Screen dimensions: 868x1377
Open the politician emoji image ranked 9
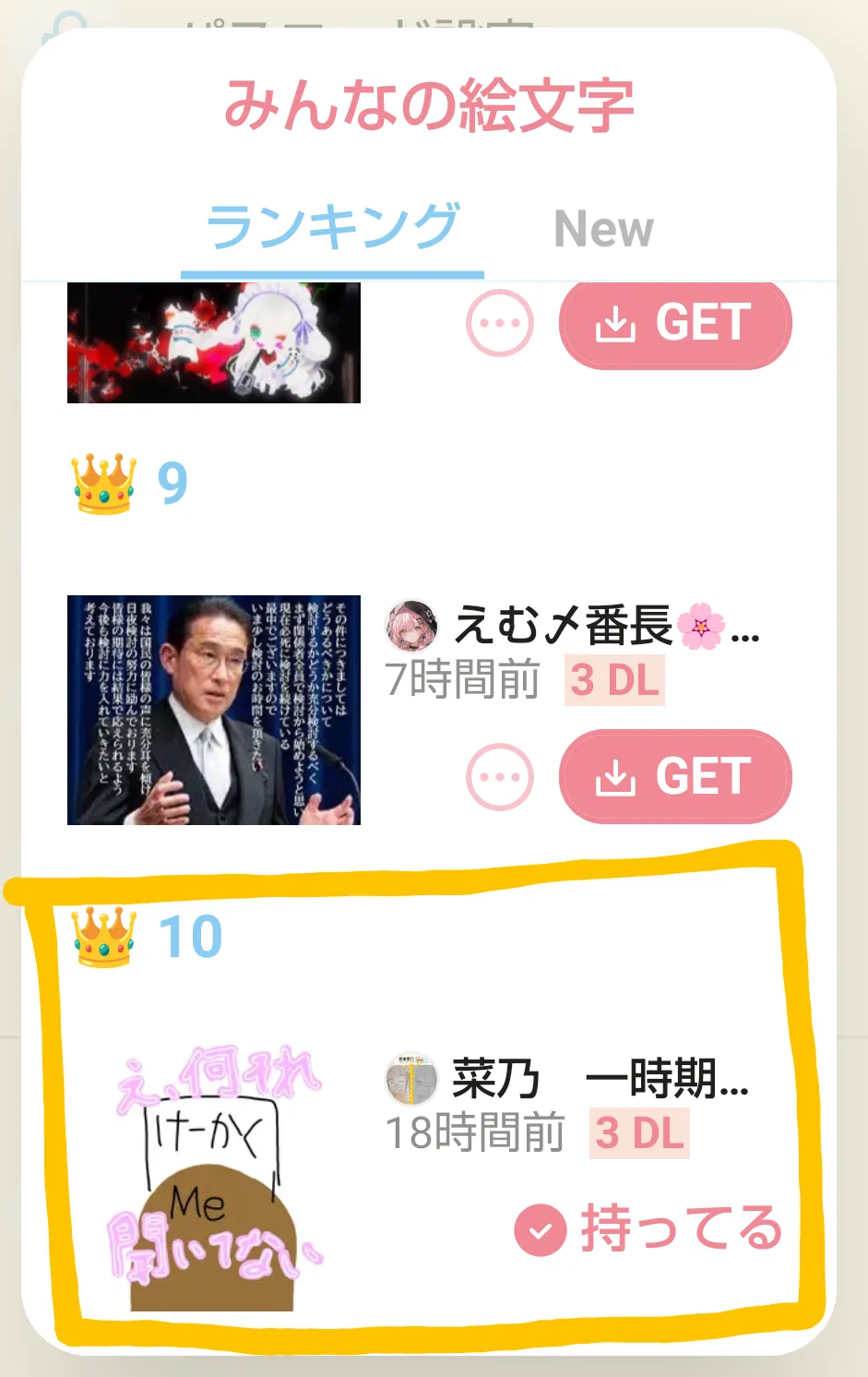click(x=214, y=710)
